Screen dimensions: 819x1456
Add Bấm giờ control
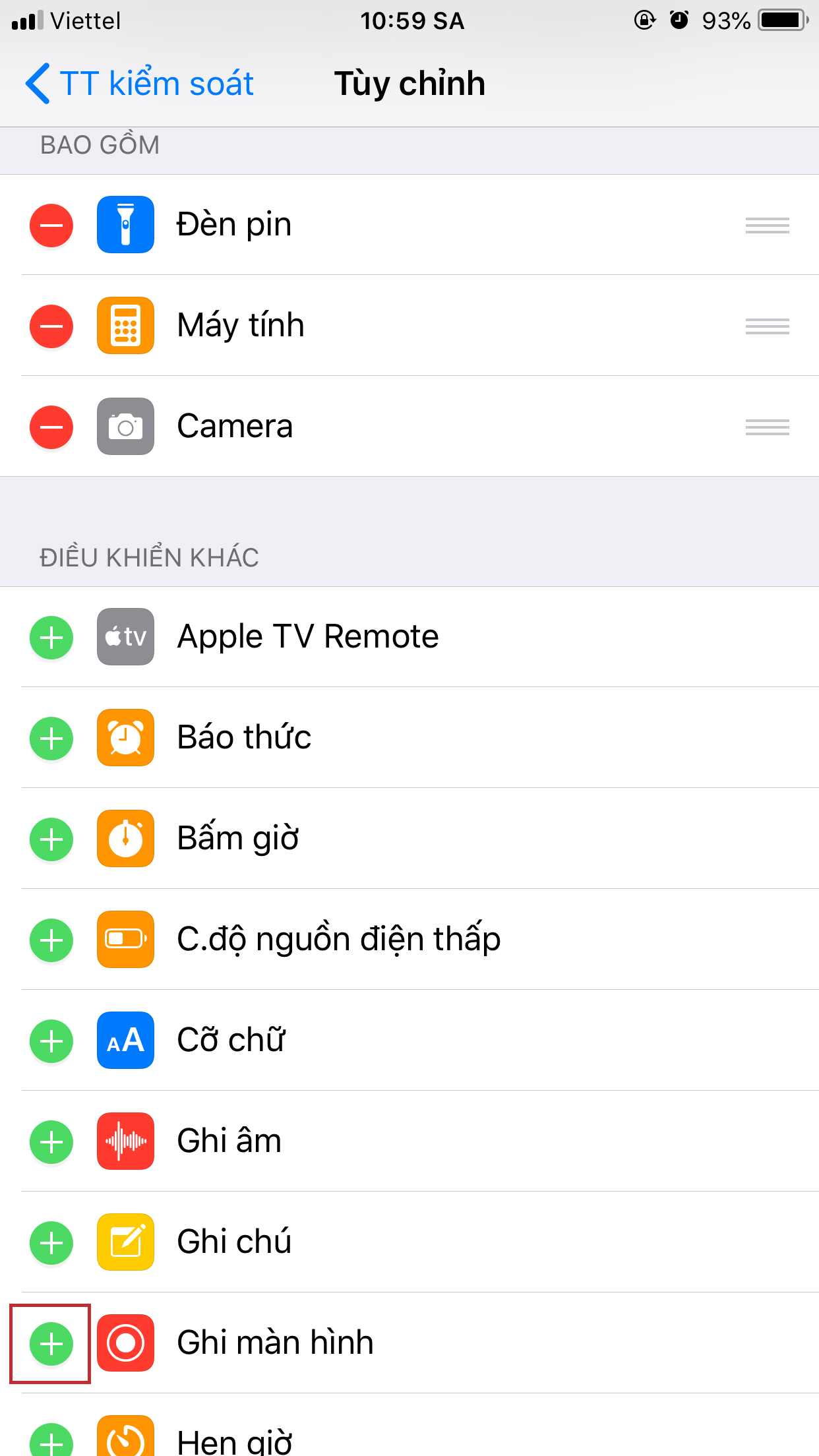click(51, 839)
